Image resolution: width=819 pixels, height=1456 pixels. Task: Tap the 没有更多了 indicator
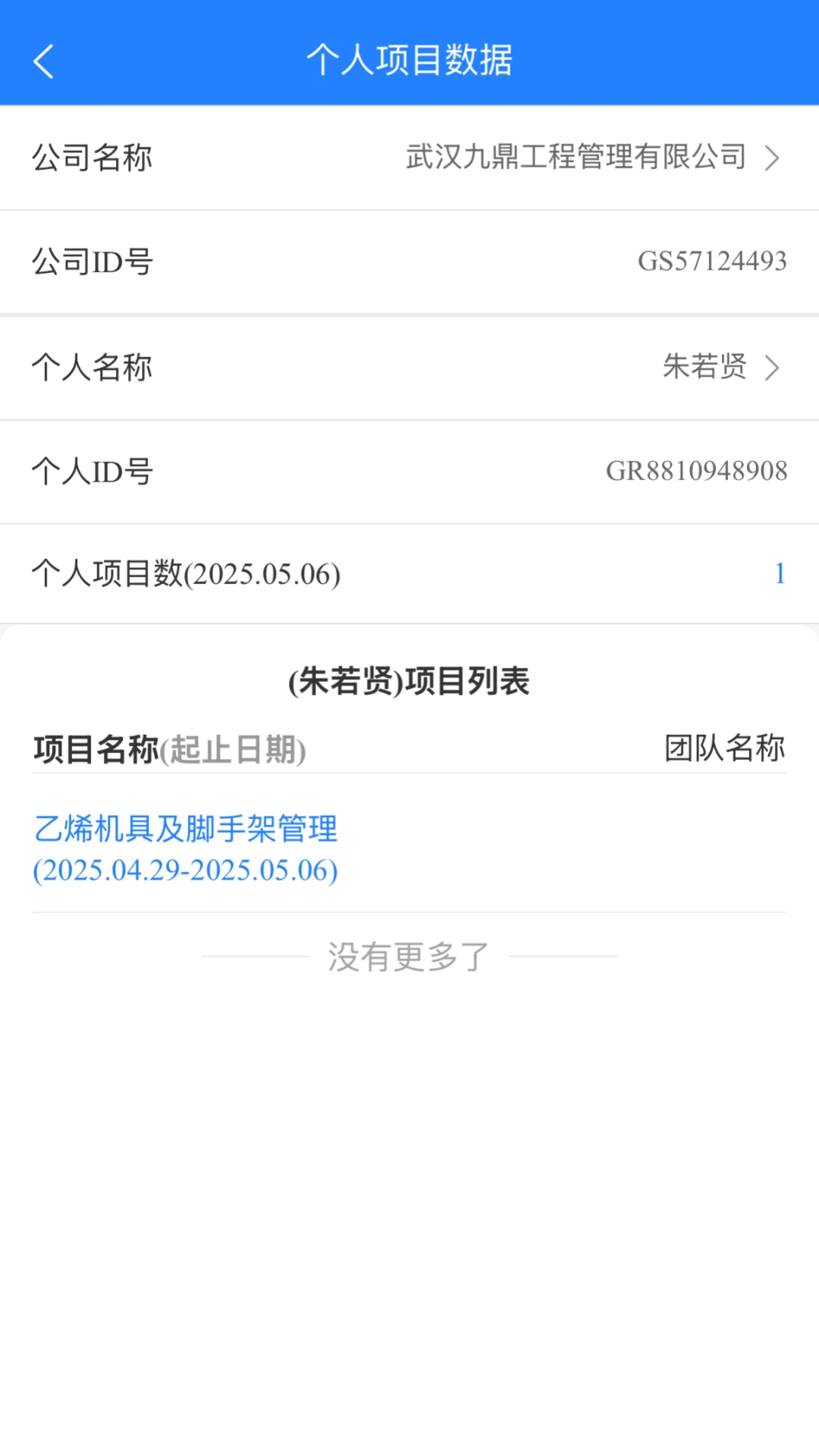point(409,955)
